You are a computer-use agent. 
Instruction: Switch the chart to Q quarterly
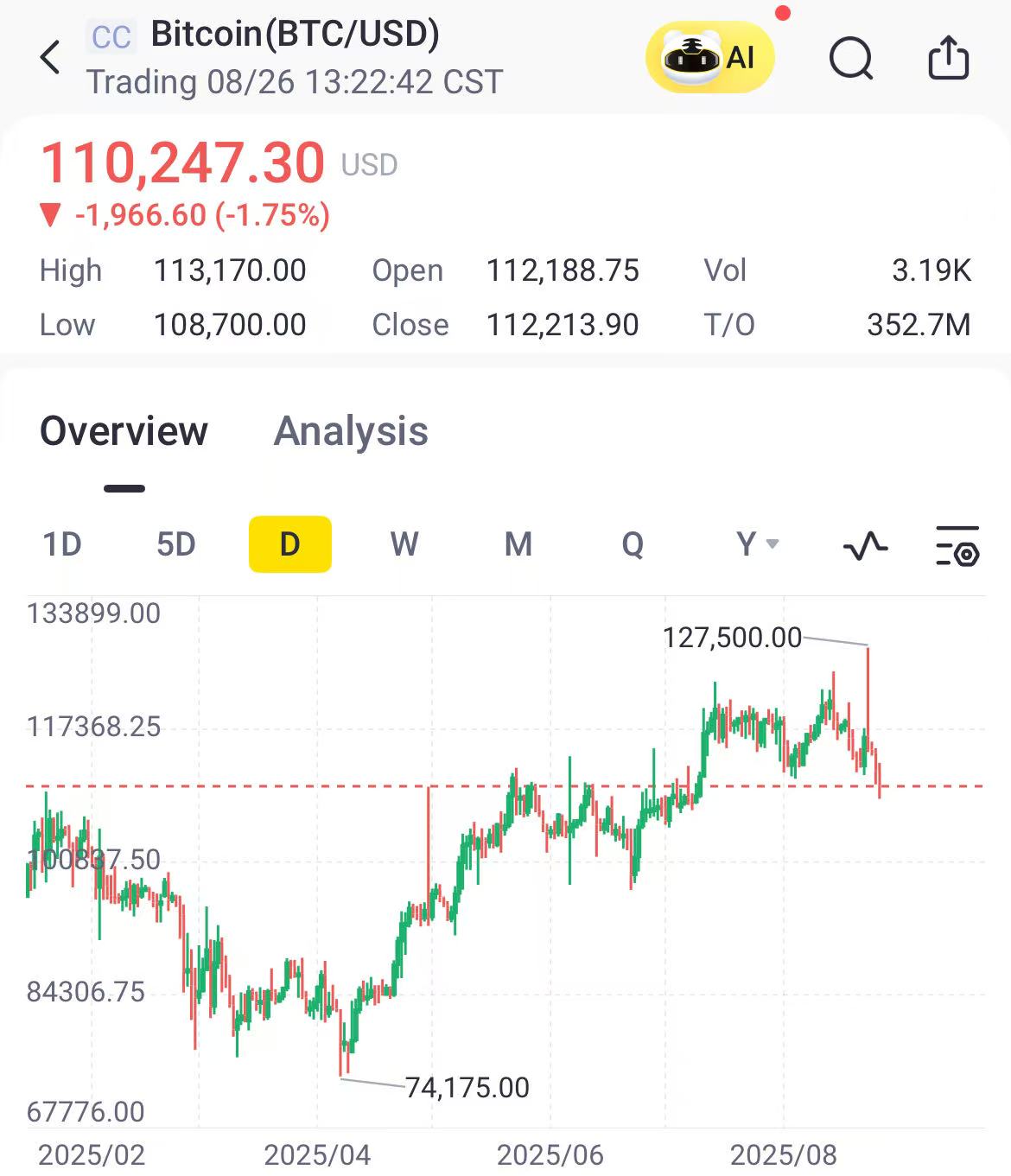pyautogui.click(x=633, y=544)
